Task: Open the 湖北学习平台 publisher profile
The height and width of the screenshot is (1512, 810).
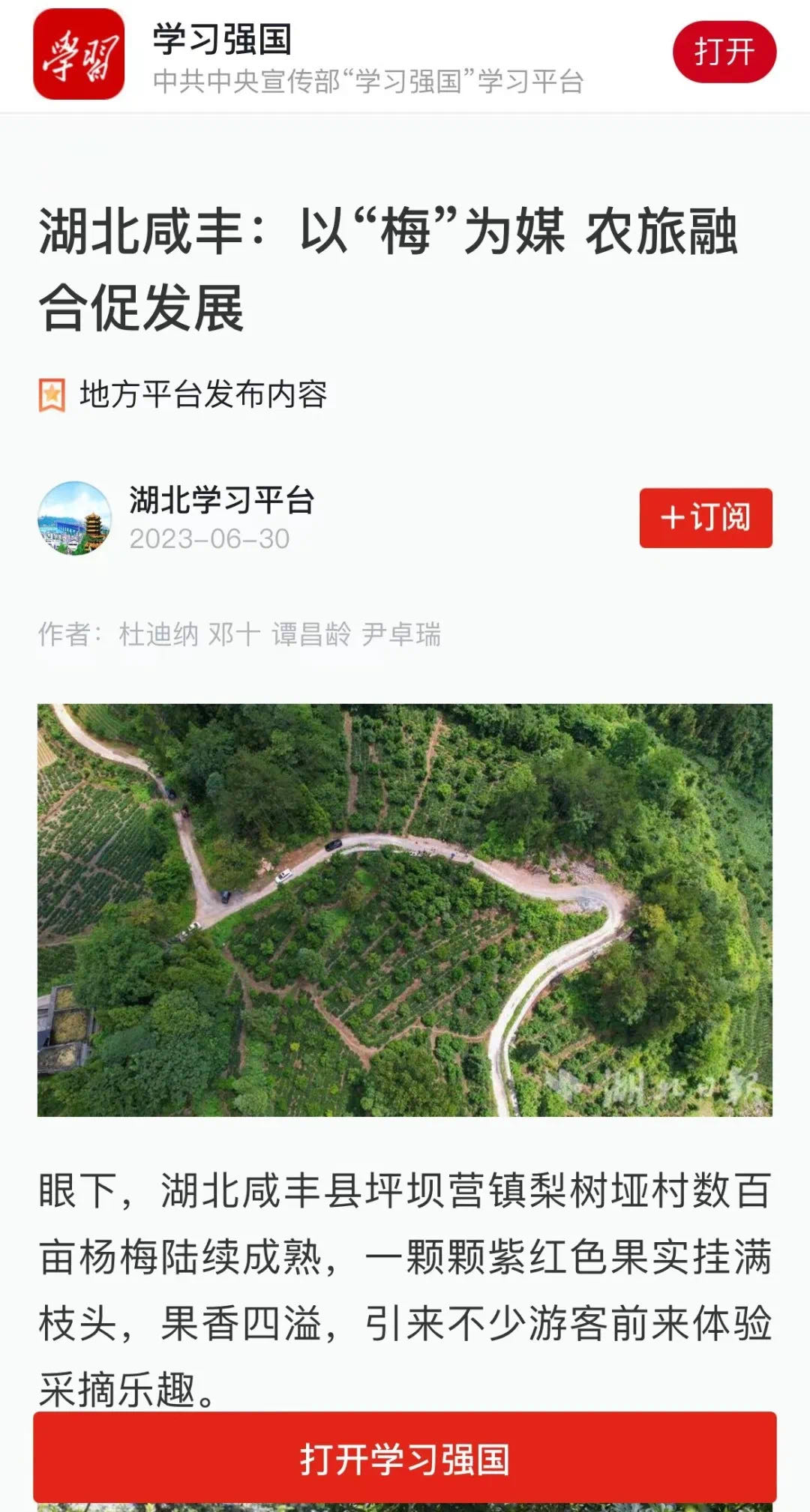Action: [x=221, y=501]
